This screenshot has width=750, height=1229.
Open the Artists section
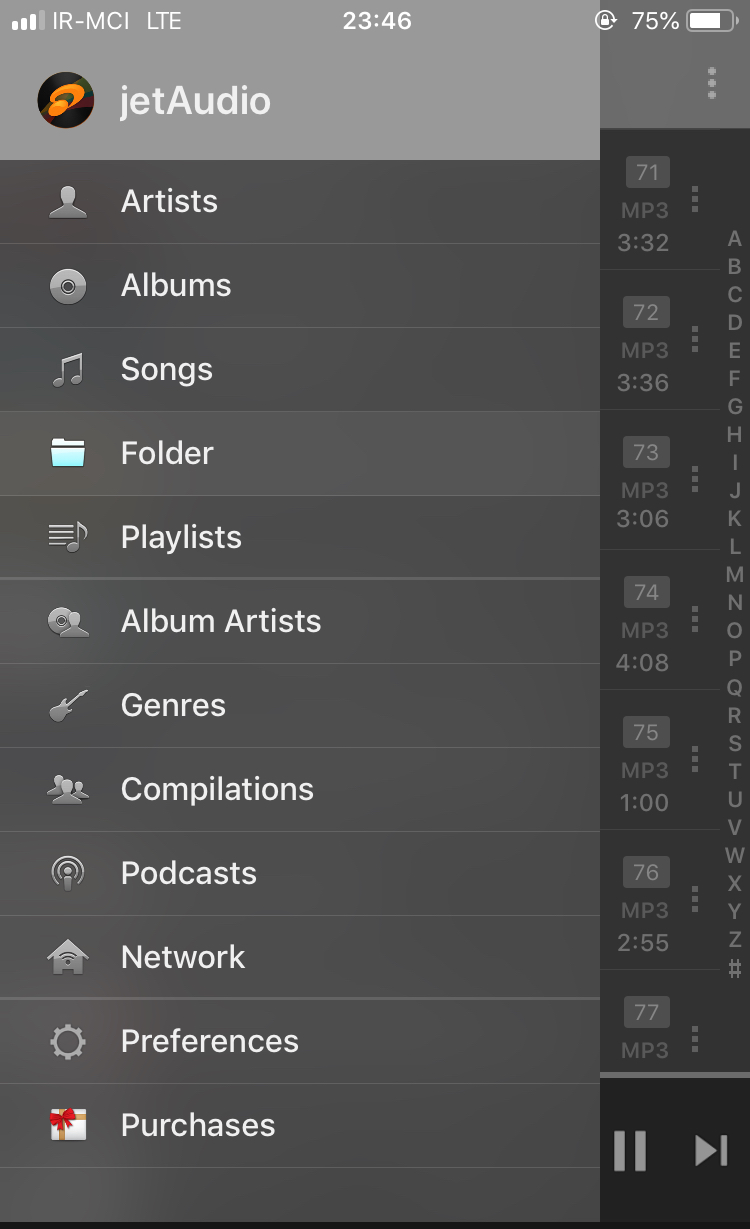coord(300,202)
